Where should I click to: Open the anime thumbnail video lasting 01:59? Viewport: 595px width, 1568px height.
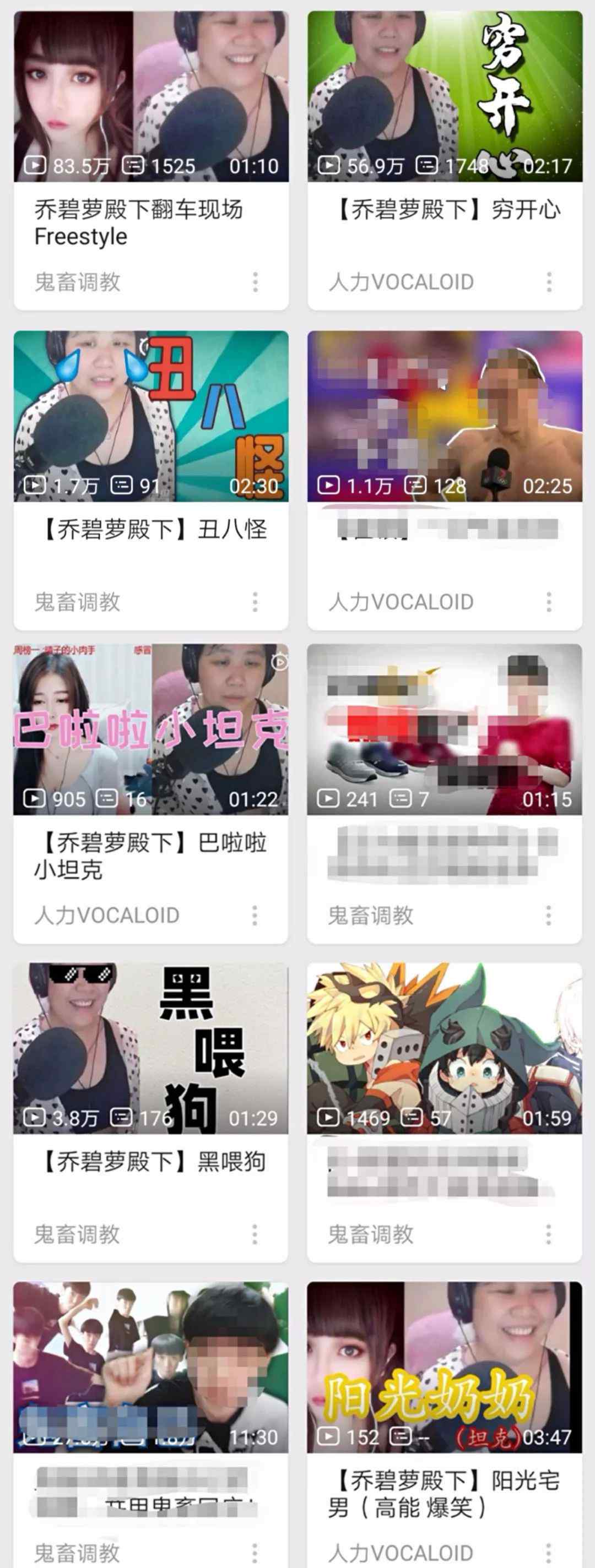445,1049
